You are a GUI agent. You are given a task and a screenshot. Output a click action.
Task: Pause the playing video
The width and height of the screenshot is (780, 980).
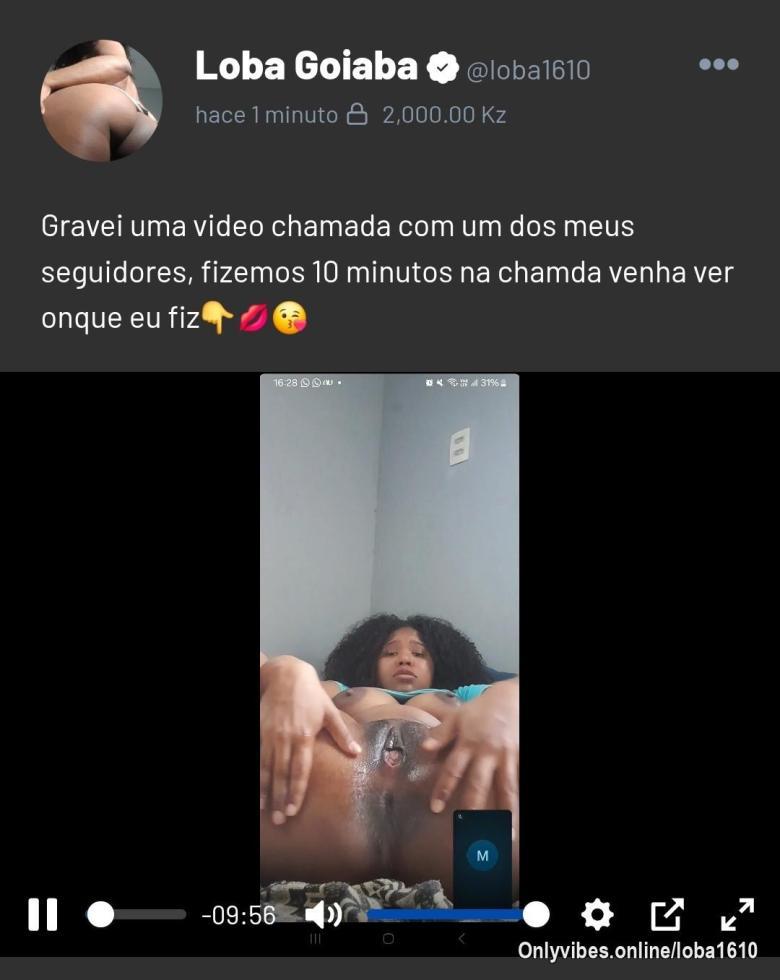tap(43, 914)
